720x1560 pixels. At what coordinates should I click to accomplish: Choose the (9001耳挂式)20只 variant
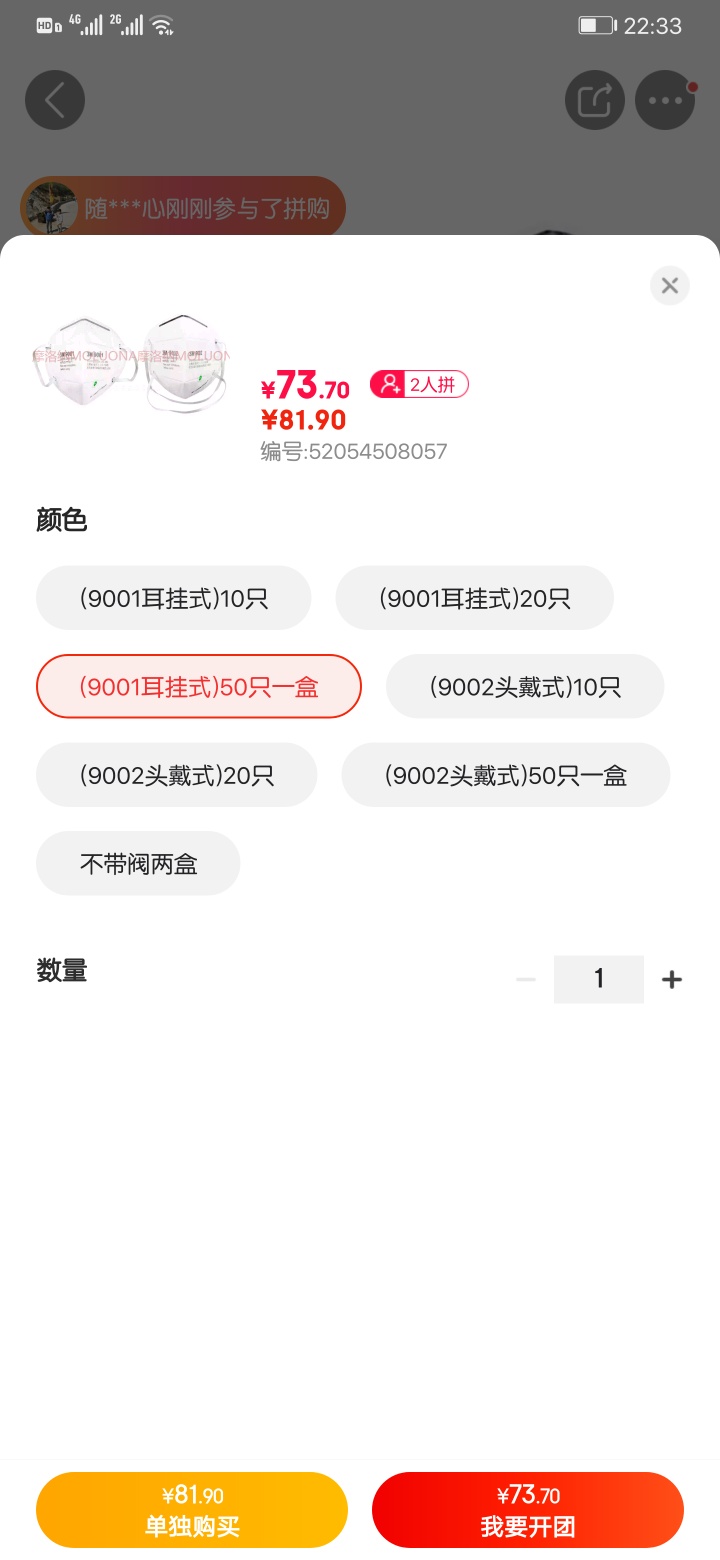pos(474,599)
